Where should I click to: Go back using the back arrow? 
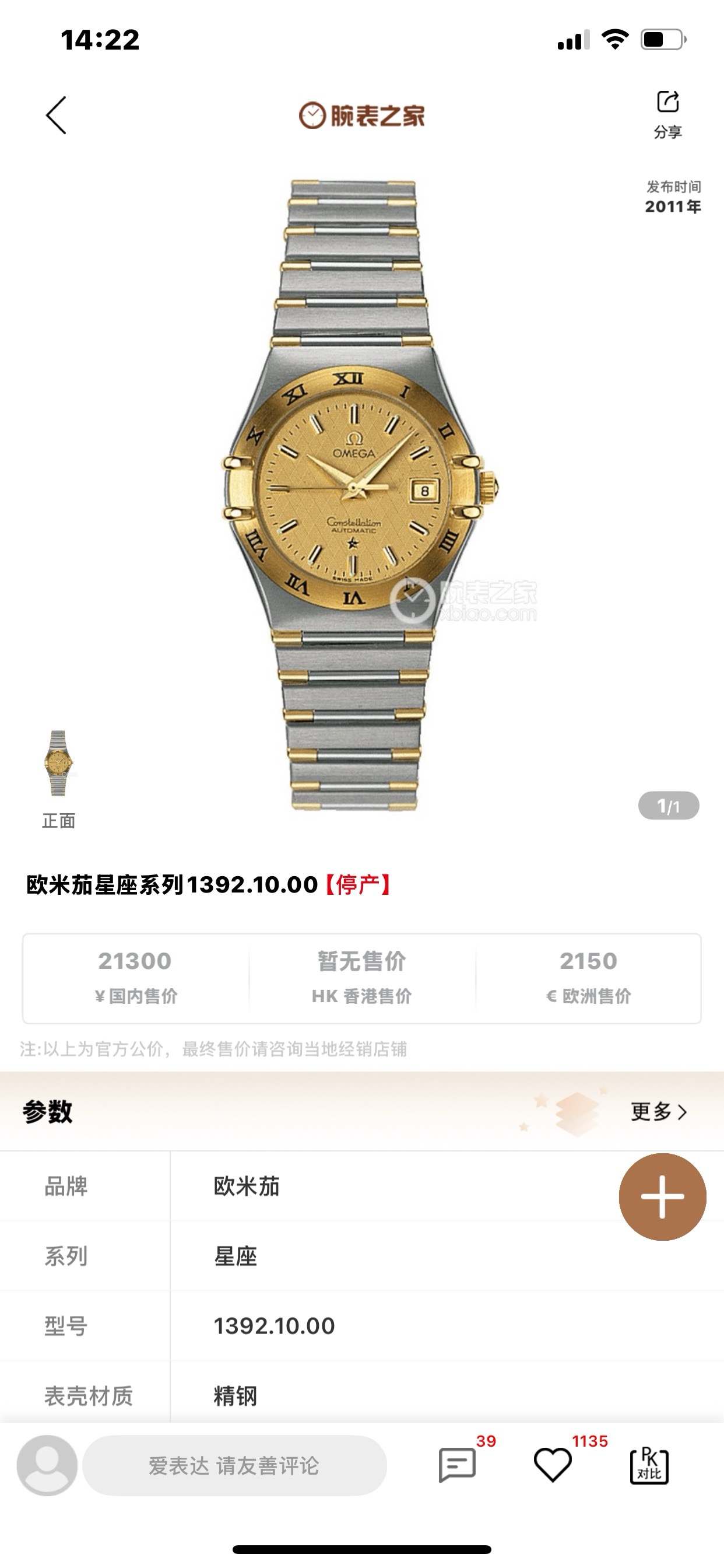(x=56, y=115)
